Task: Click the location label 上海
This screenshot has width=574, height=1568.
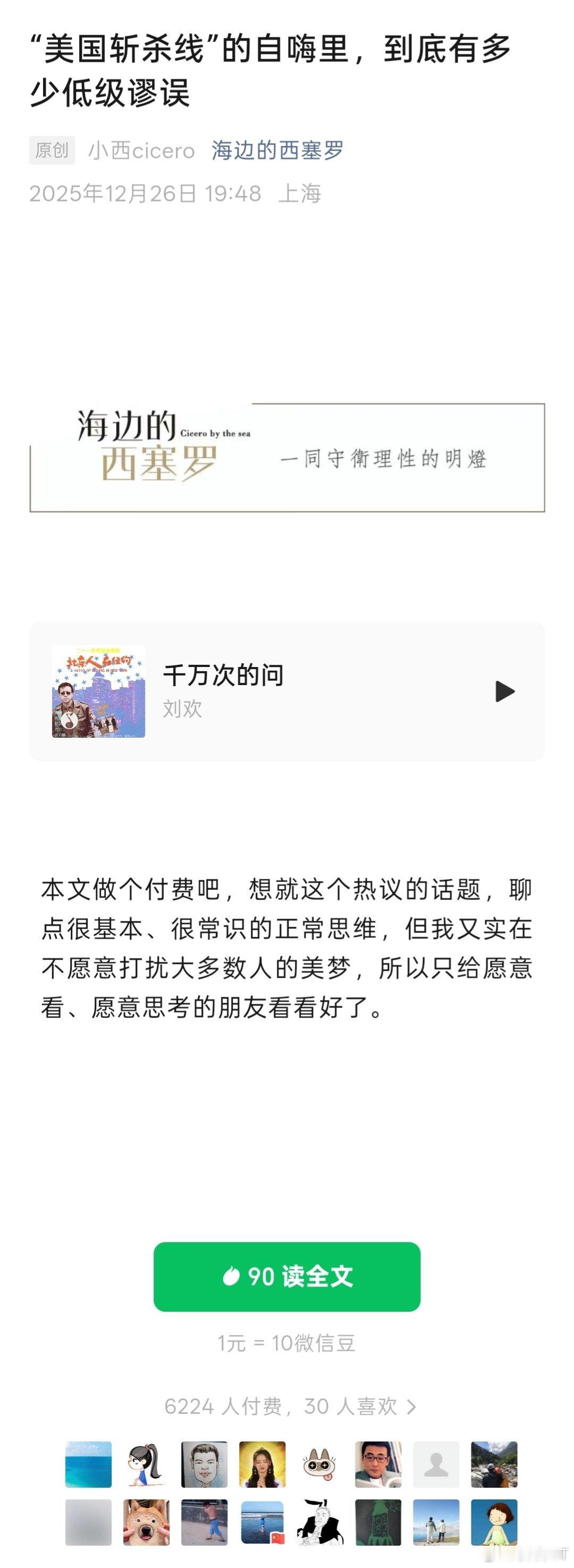Action: (x=302, y=194)
